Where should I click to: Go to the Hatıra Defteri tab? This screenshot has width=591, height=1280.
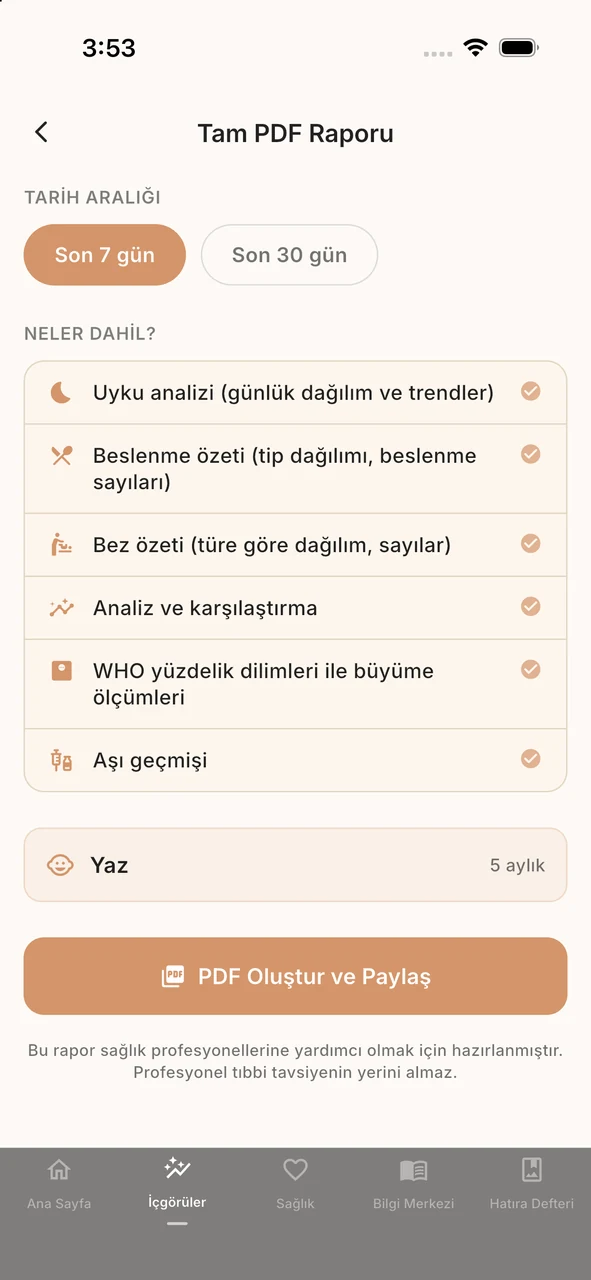click(532, 1184)
